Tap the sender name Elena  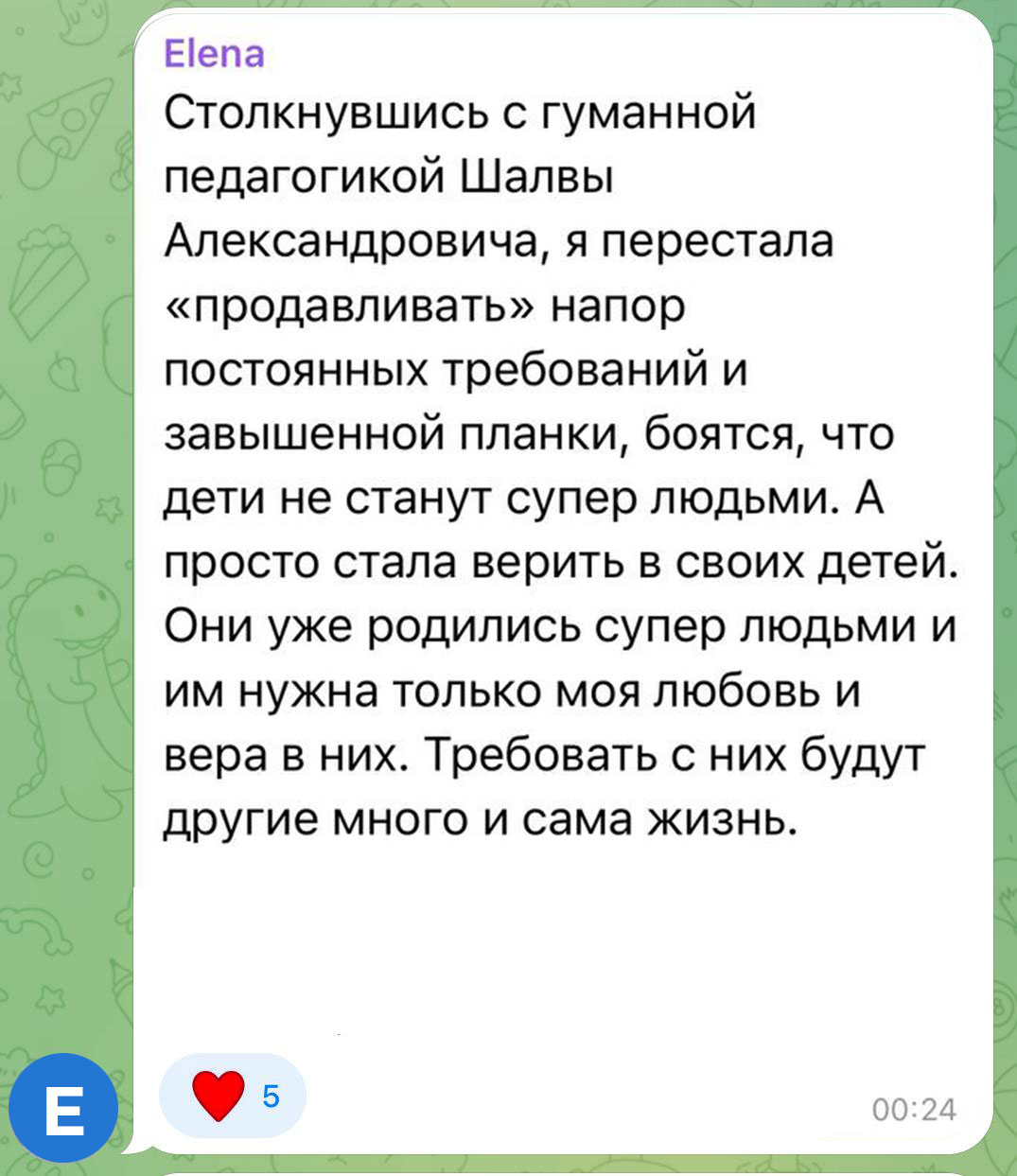pyautogui.click(x=214, y=54)
